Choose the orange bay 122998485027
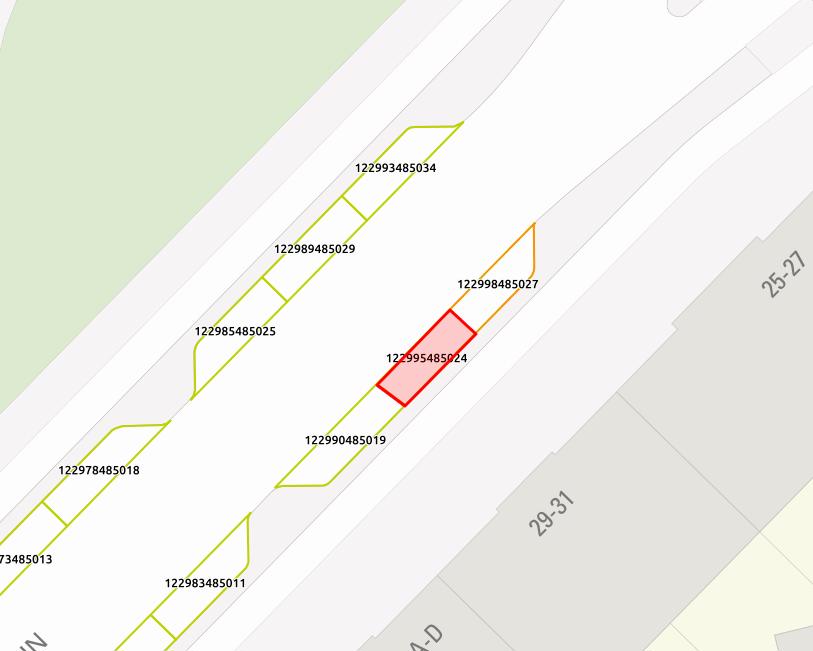This screenshot has width=813, height=651. [500, 275]
